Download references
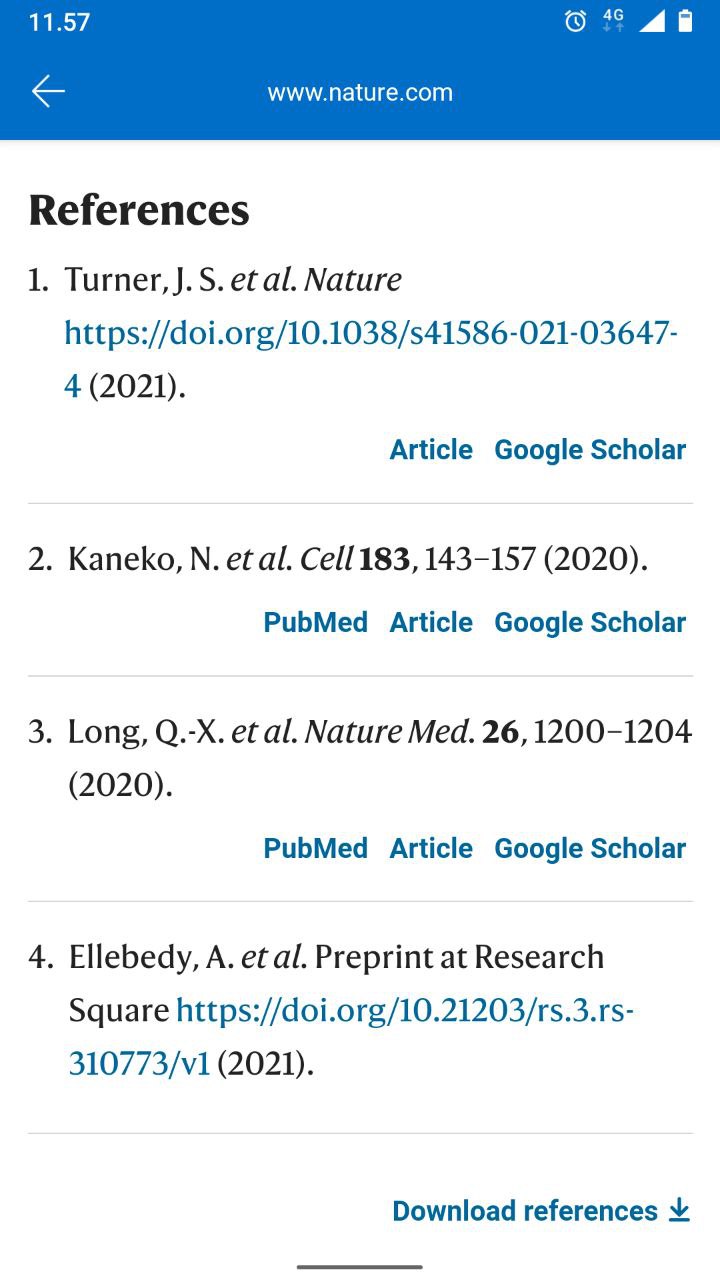This screenshot has height=1280, width=720. (x=541, y=1211)
